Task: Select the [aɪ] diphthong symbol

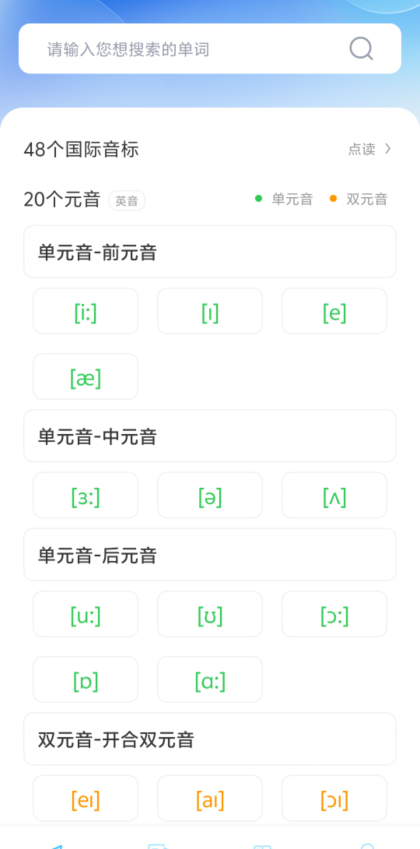Action: pos(210,799)
